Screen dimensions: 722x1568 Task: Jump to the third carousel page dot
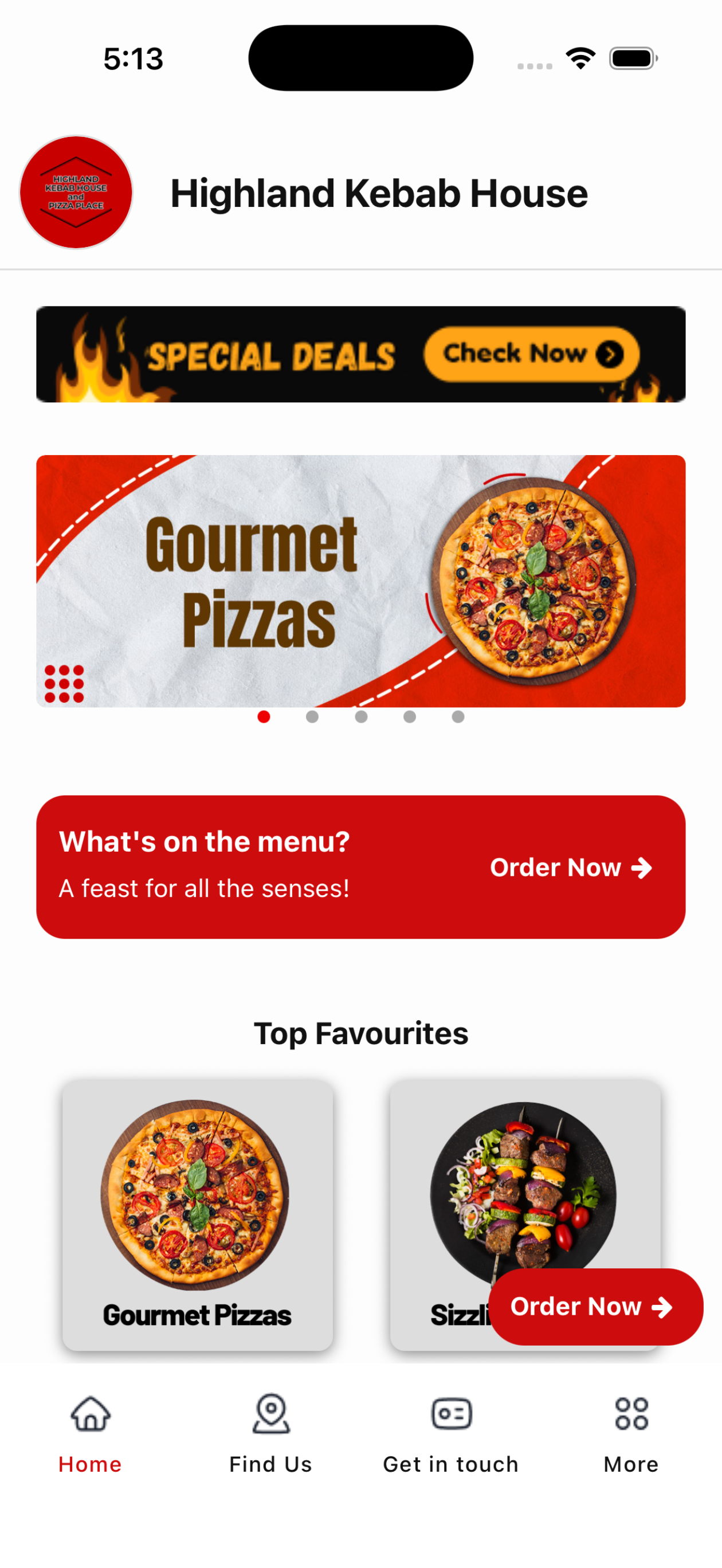coord(361,716)
